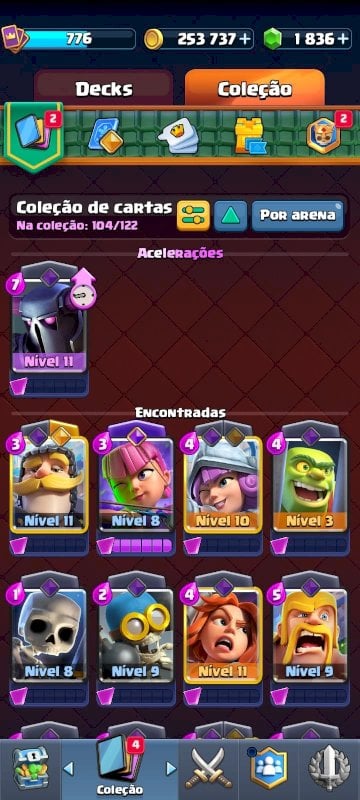Select the P.E.K.K.A card under Acelerações

(49, 329)
